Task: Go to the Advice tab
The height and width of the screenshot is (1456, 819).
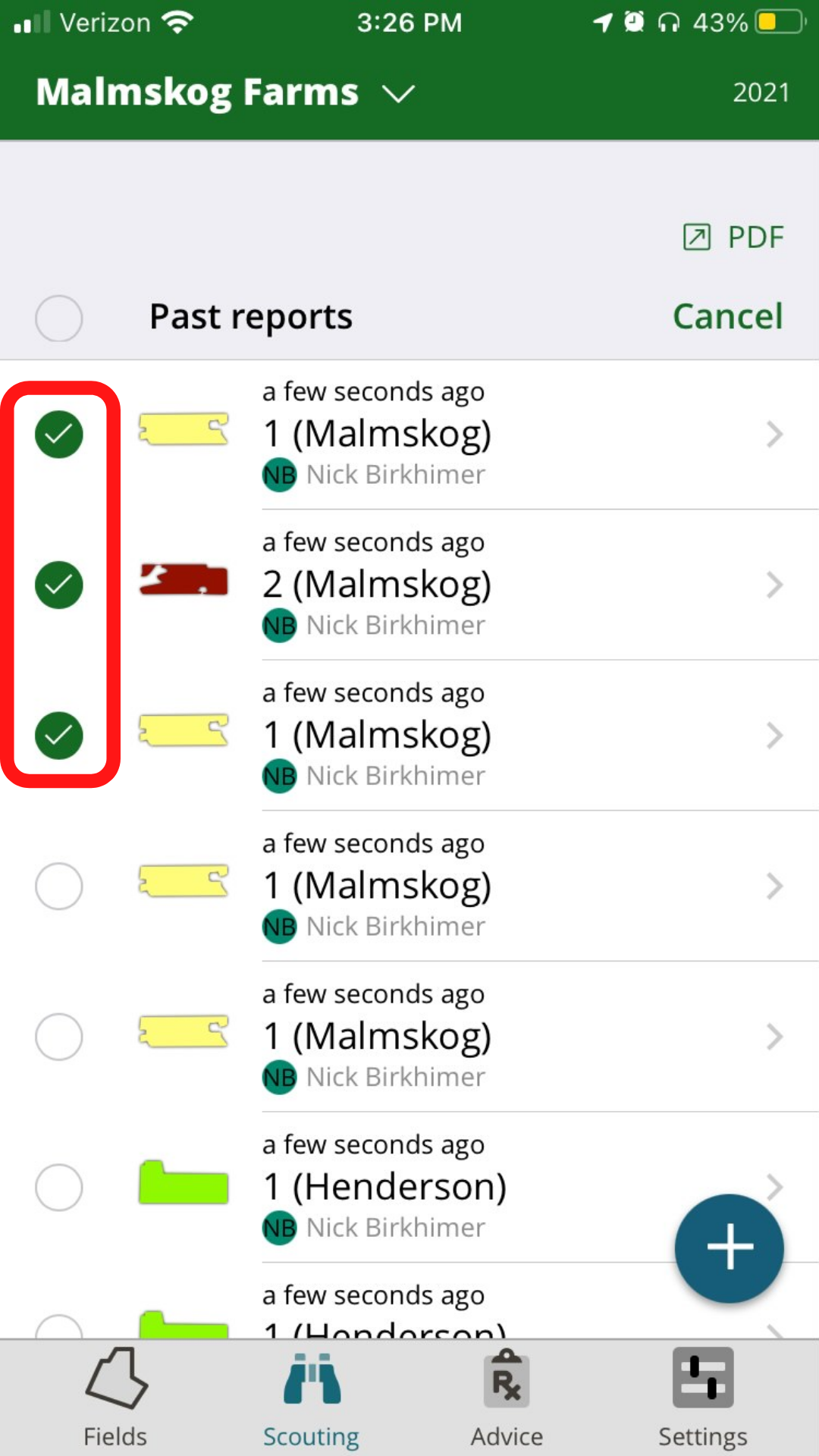Action: click(x=507, y=1398)
